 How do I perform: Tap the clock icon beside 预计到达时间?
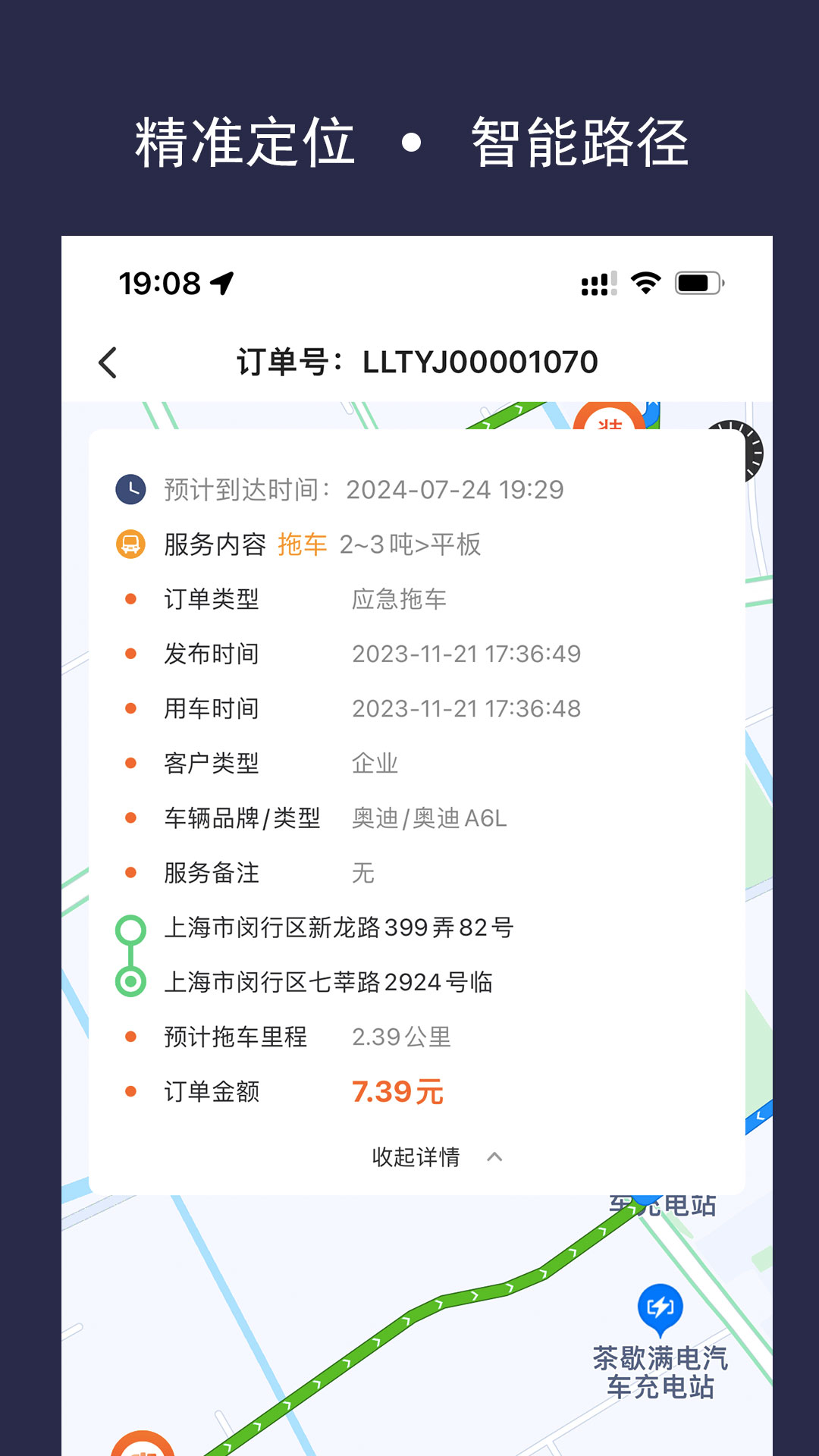pos(132,489)
